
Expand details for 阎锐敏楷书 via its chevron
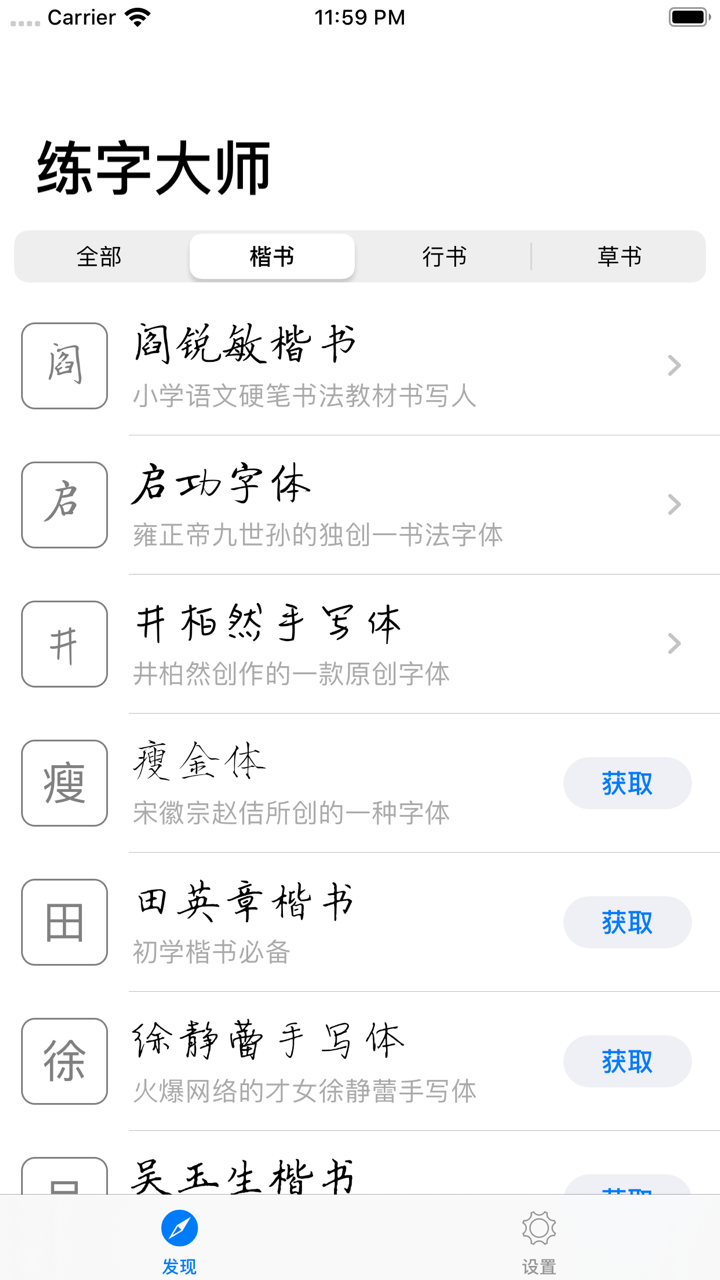tap(672, 366)
